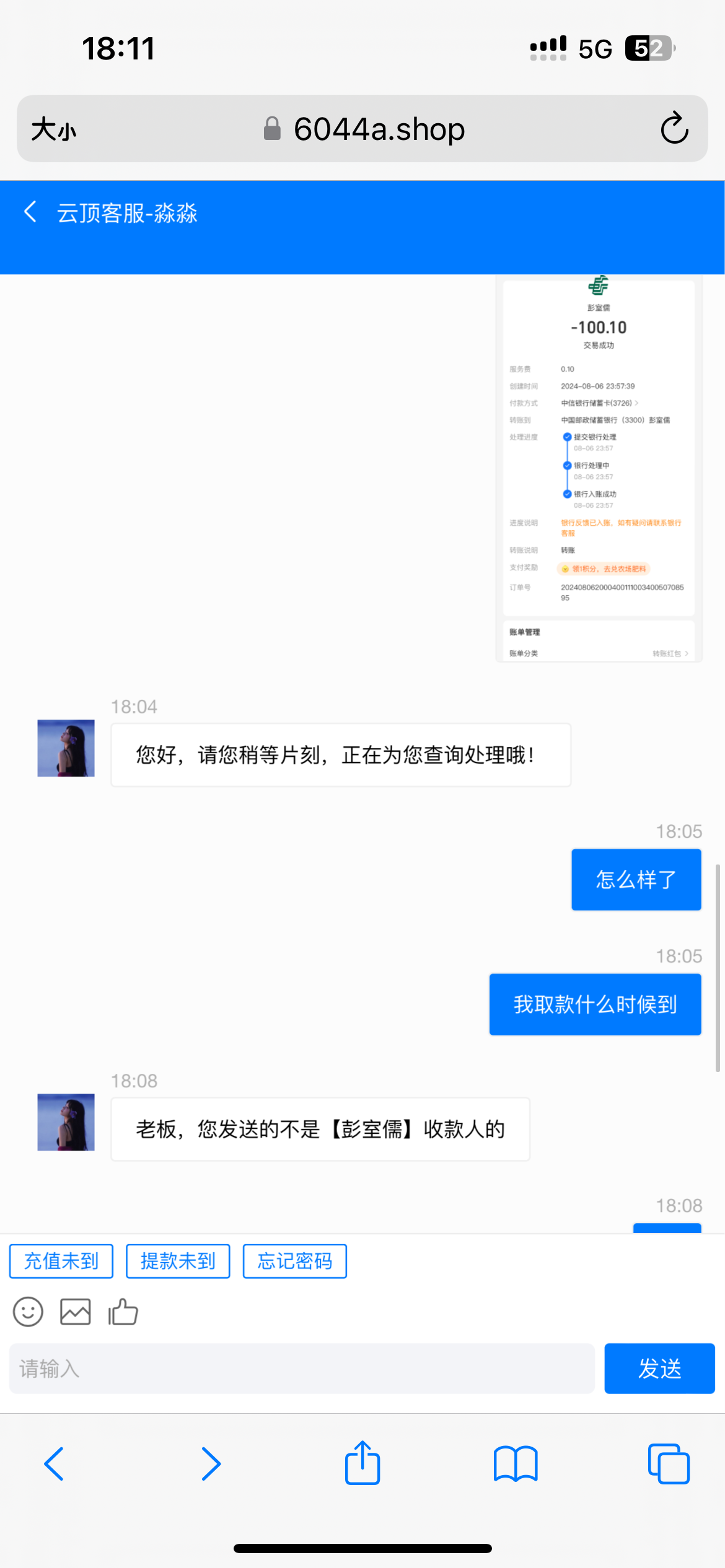Attach a picture to the chat
The width and height of the screenshot is (725, 1568).
76,1312
